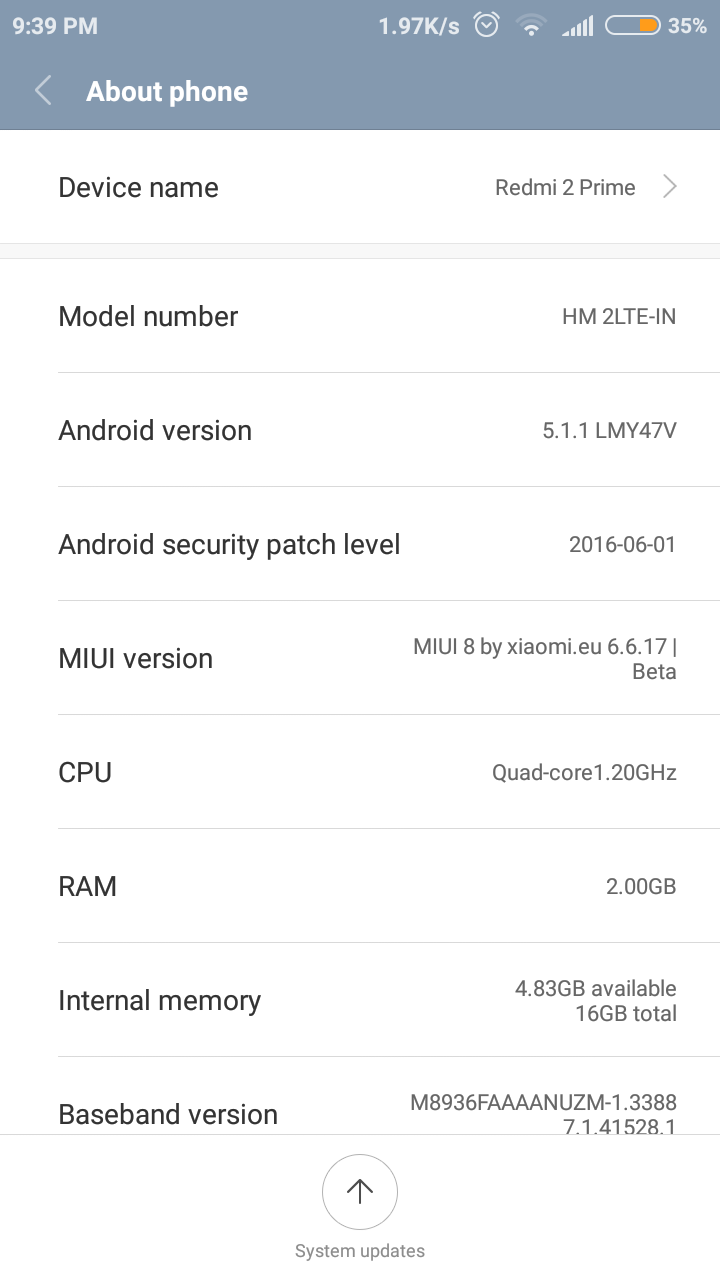Tap the CPU row
720x1280 pixels.
coord(360,772)
